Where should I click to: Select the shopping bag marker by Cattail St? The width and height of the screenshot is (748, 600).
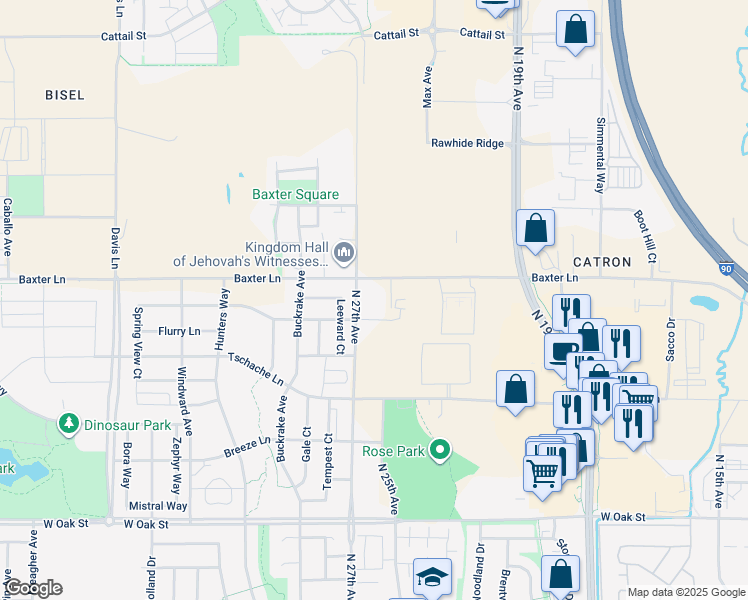(x=576, y=30)
